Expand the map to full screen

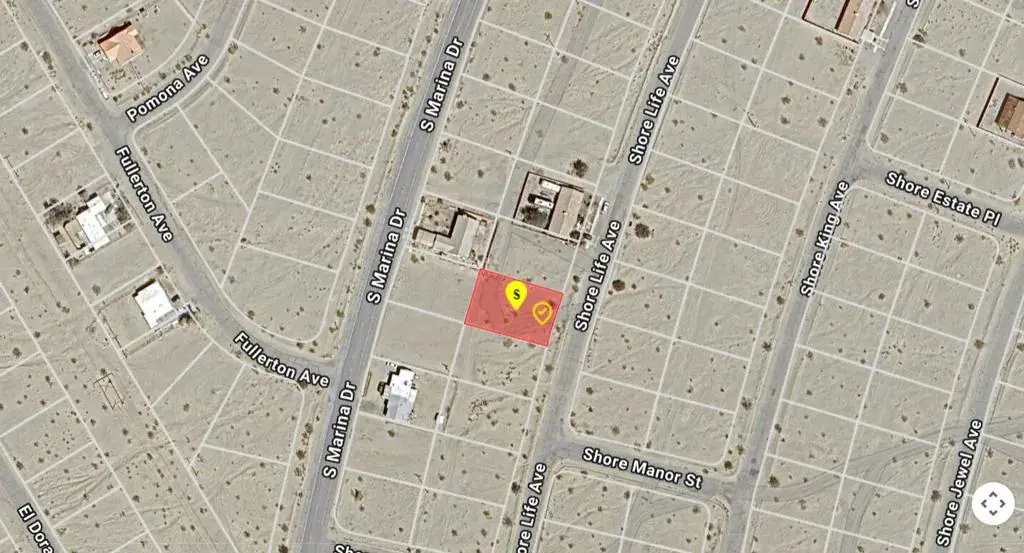992,503
